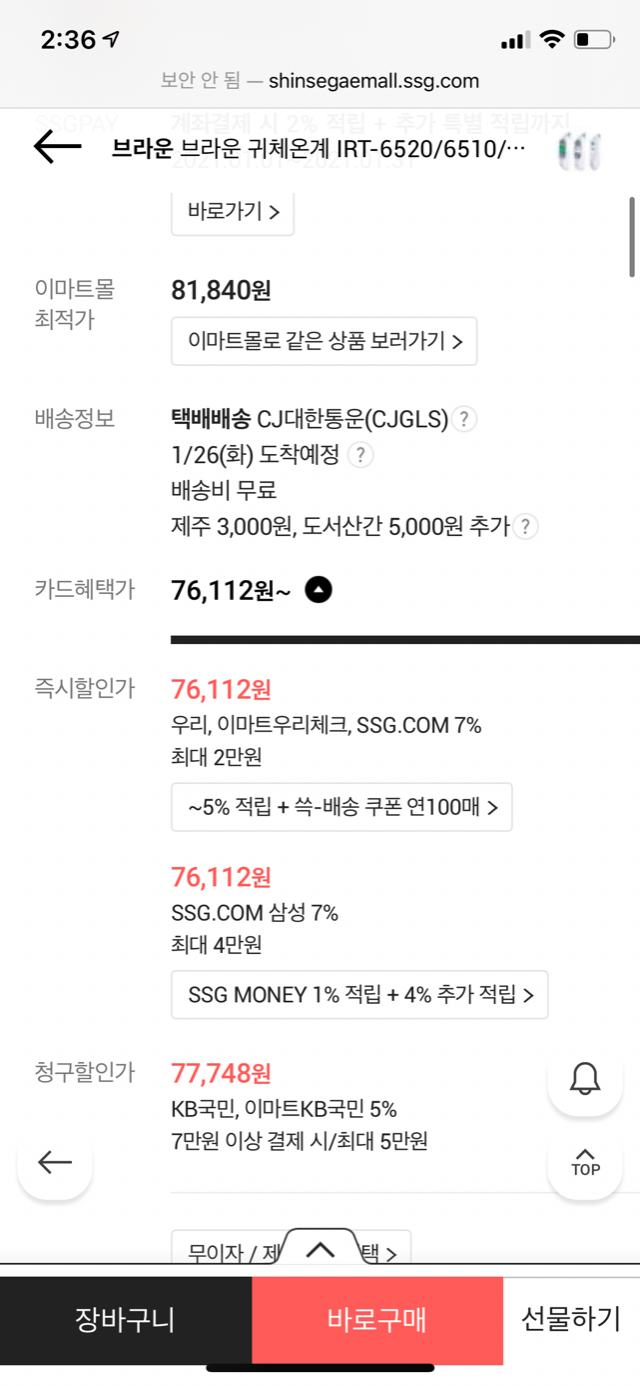Image resolution: width=640 pixels, height=1386 pixels.
Task: Expand the purchase options handle
Action: 320,1249
